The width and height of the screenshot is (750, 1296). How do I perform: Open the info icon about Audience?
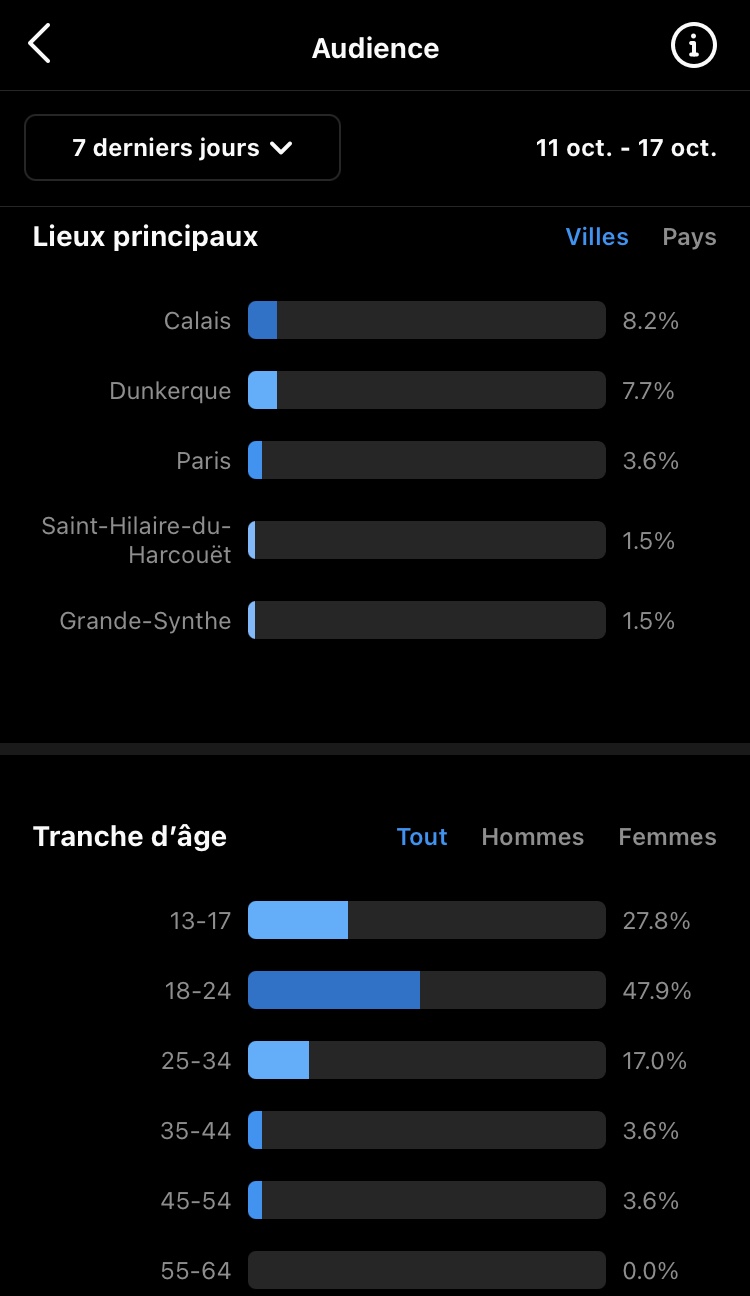[x=693, y=45]
